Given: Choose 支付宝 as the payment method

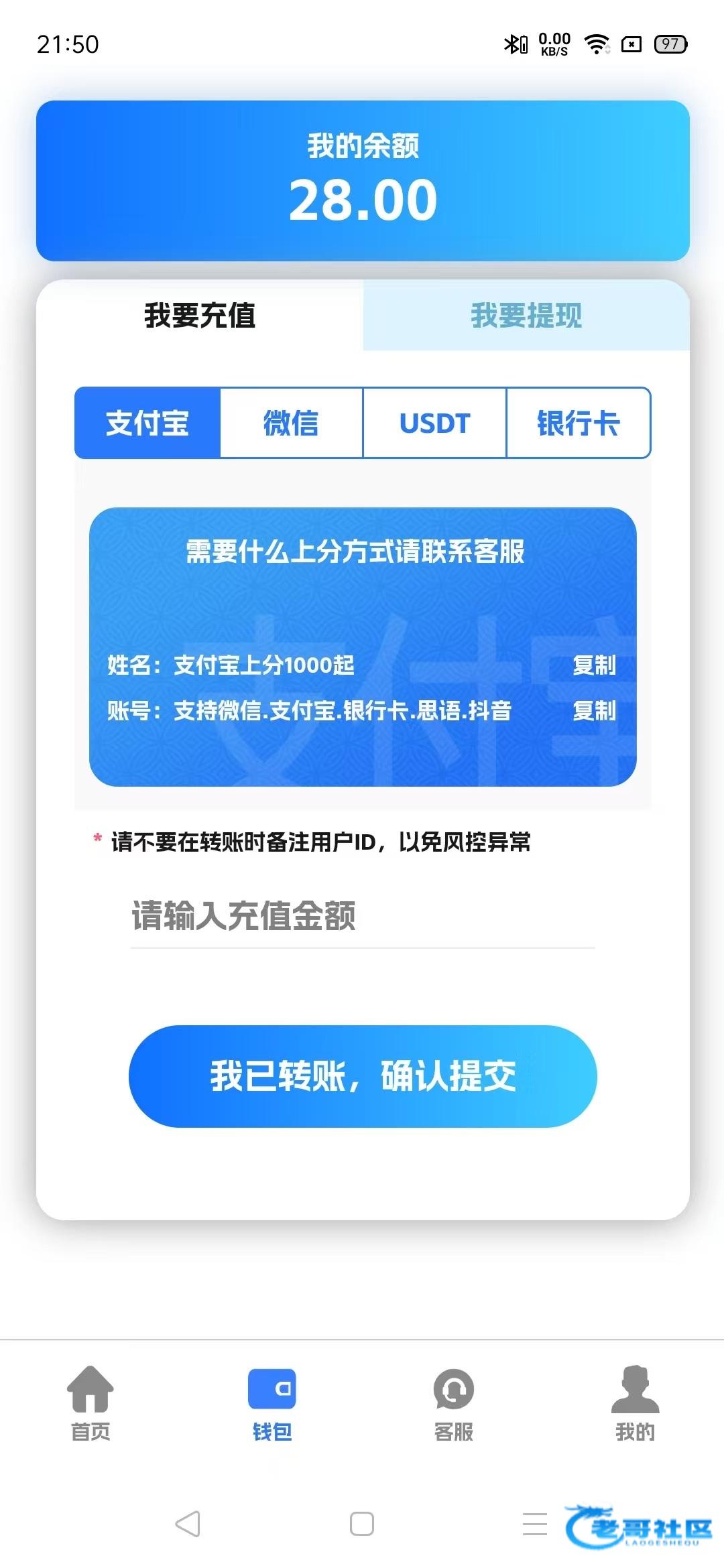Looking at the screenshot, I should pos(147,423).
